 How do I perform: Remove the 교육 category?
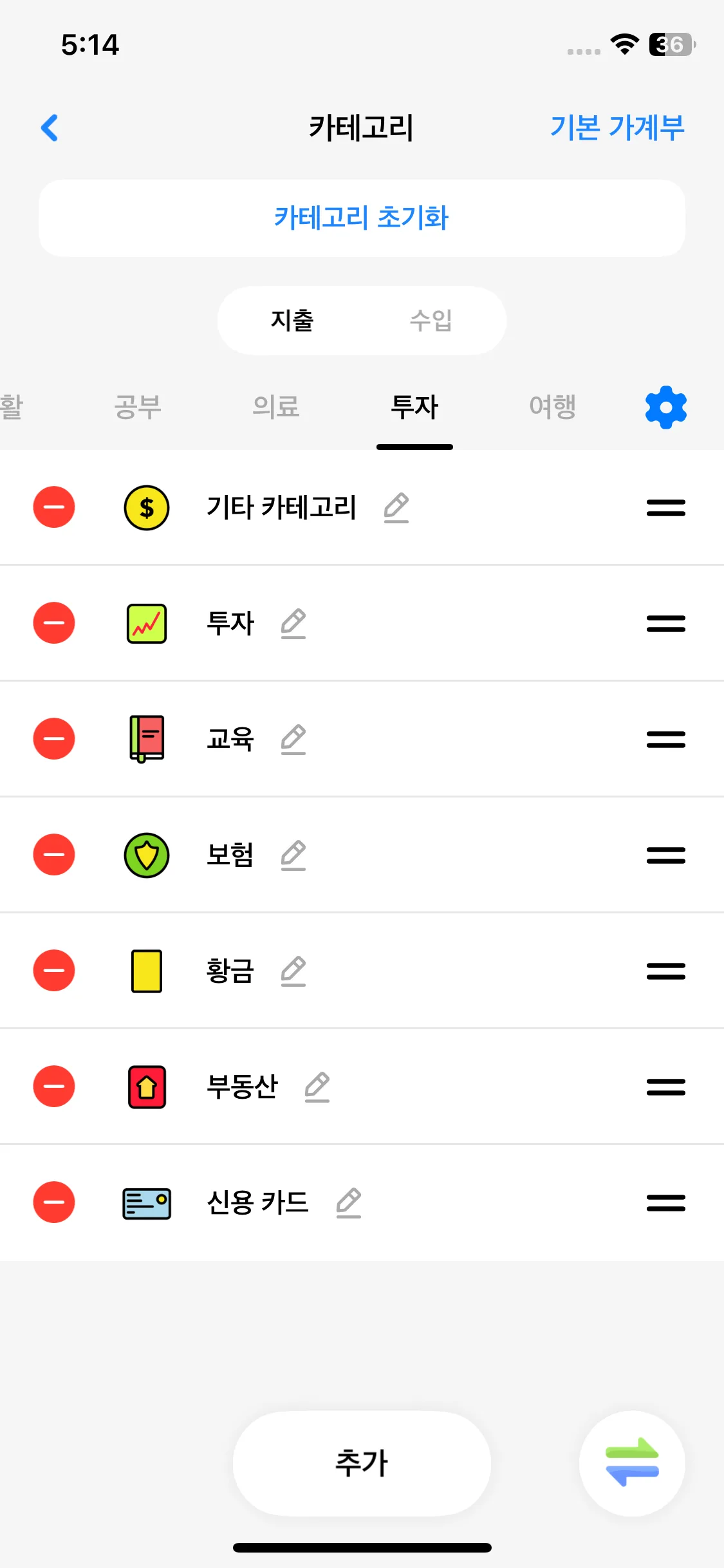[54, 739]
